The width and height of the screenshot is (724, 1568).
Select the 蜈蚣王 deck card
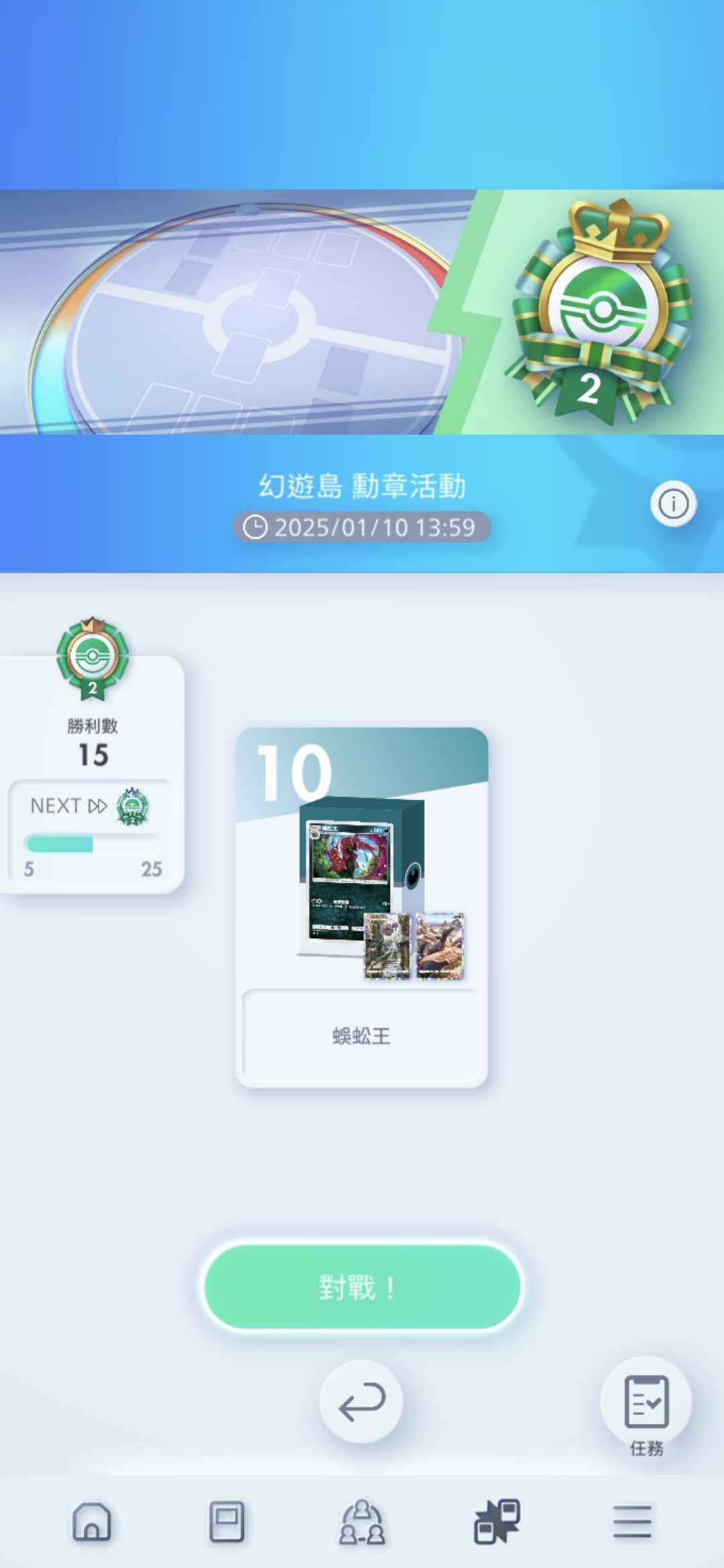click(x=362, y=907)
